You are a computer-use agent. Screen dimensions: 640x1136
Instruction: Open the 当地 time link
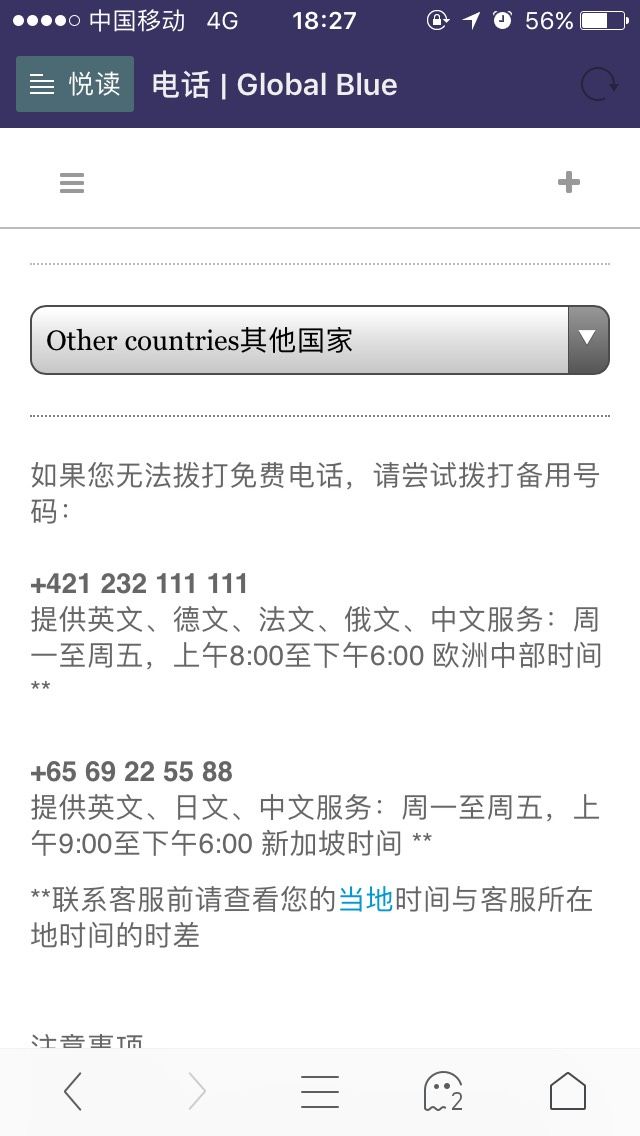366,900
